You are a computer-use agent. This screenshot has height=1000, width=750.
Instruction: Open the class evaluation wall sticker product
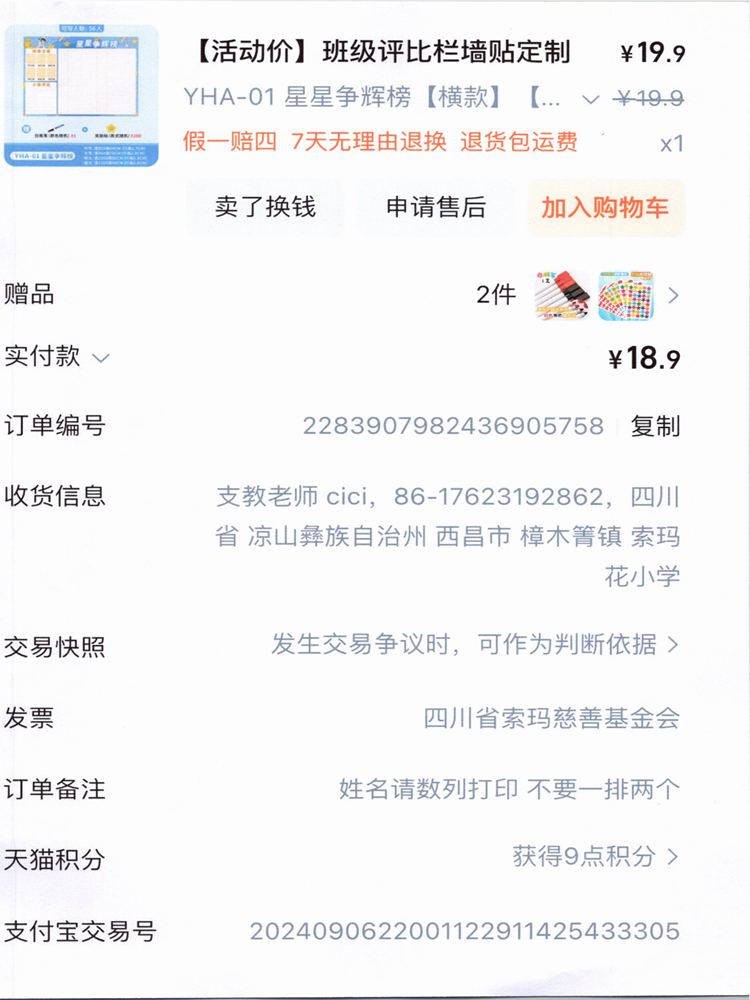[381, 51]
